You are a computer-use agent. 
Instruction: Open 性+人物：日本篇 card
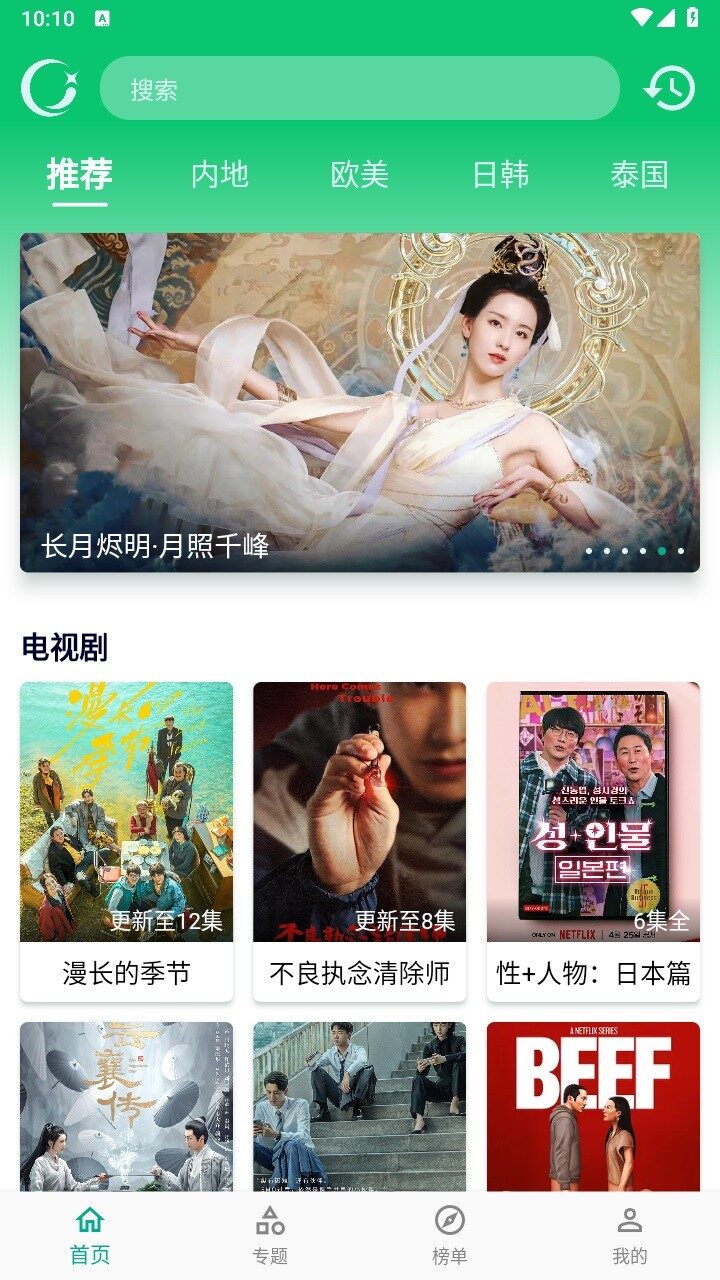point(593,841)
